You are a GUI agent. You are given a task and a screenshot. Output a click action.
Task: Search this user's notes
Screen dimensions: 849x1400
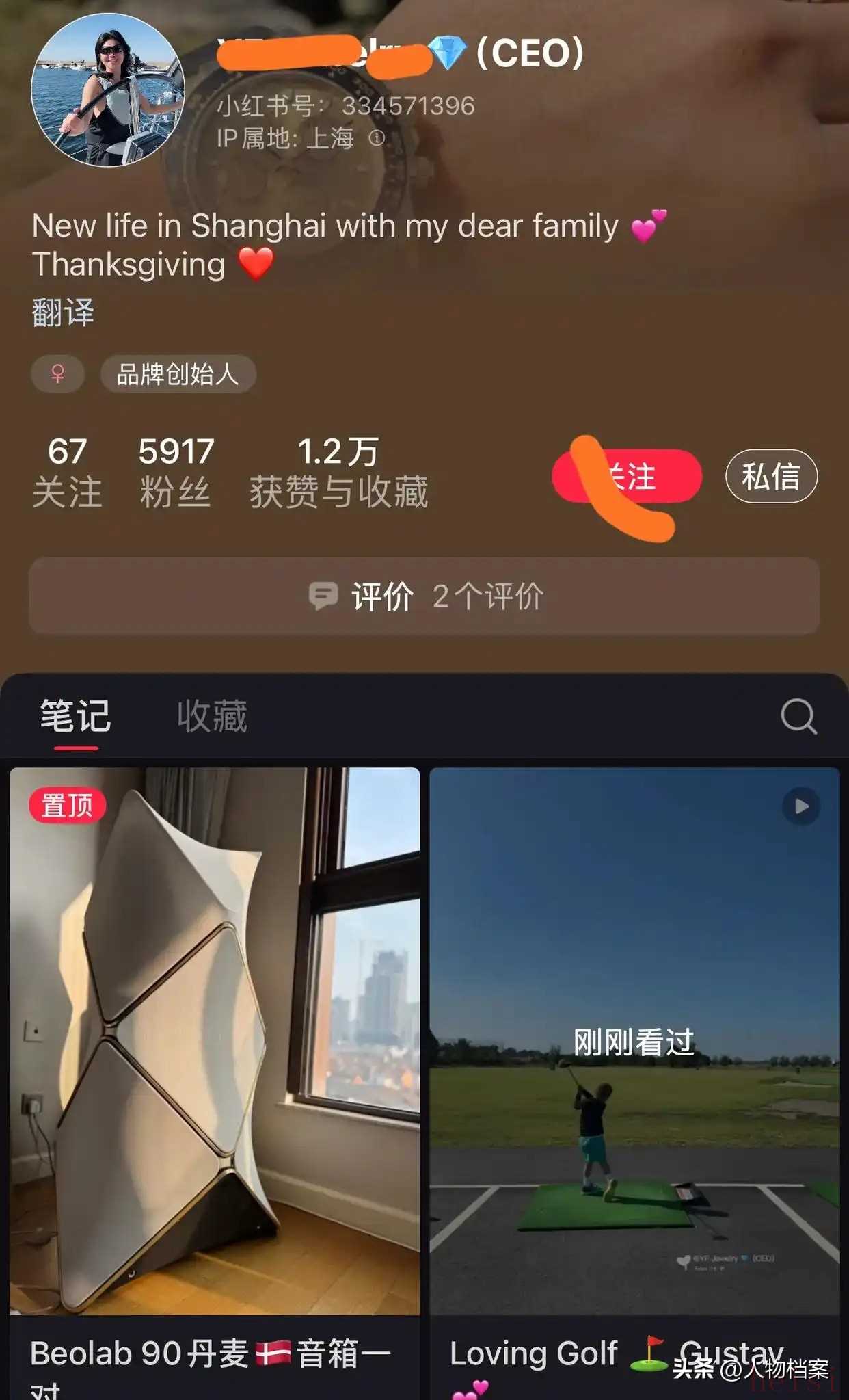798,717
